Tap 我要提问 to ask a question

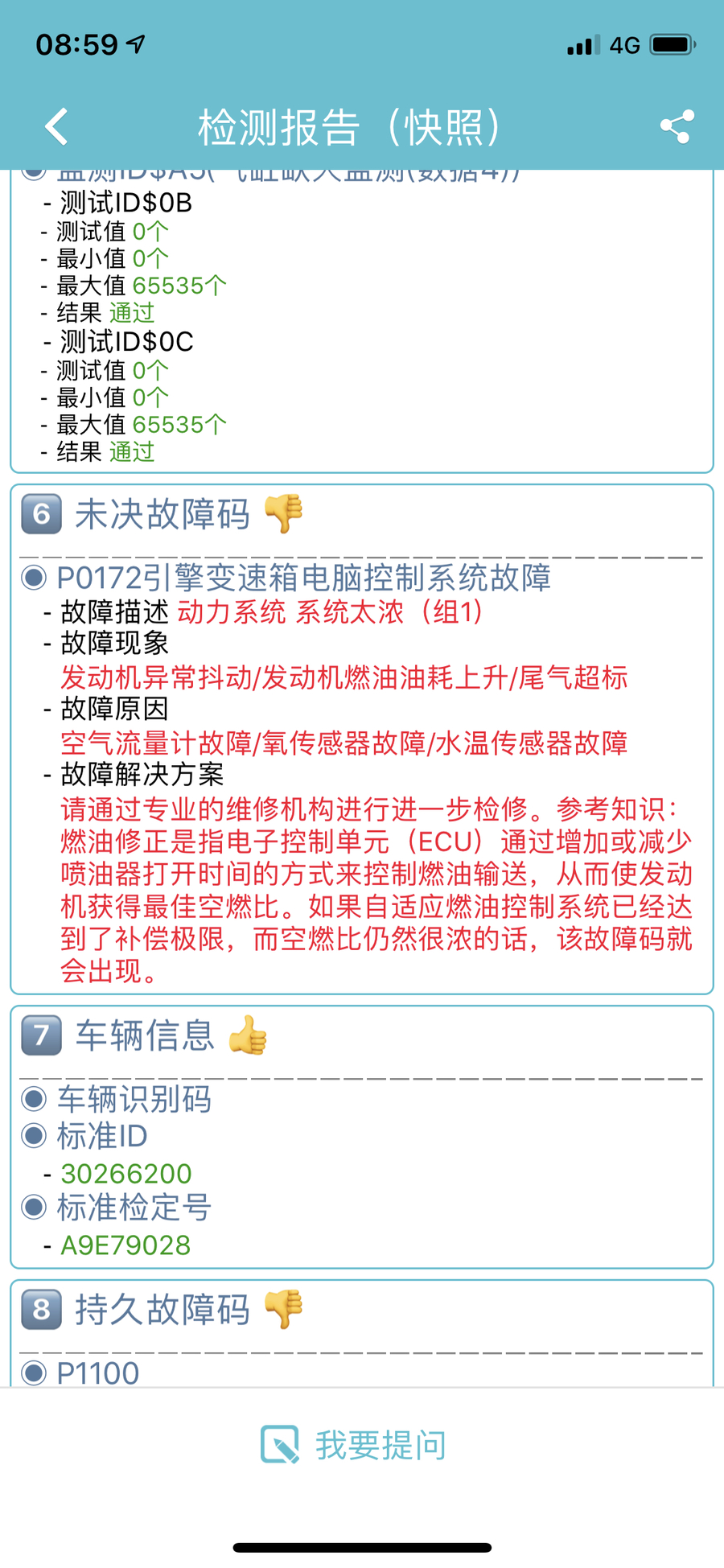coord(354,1445)
